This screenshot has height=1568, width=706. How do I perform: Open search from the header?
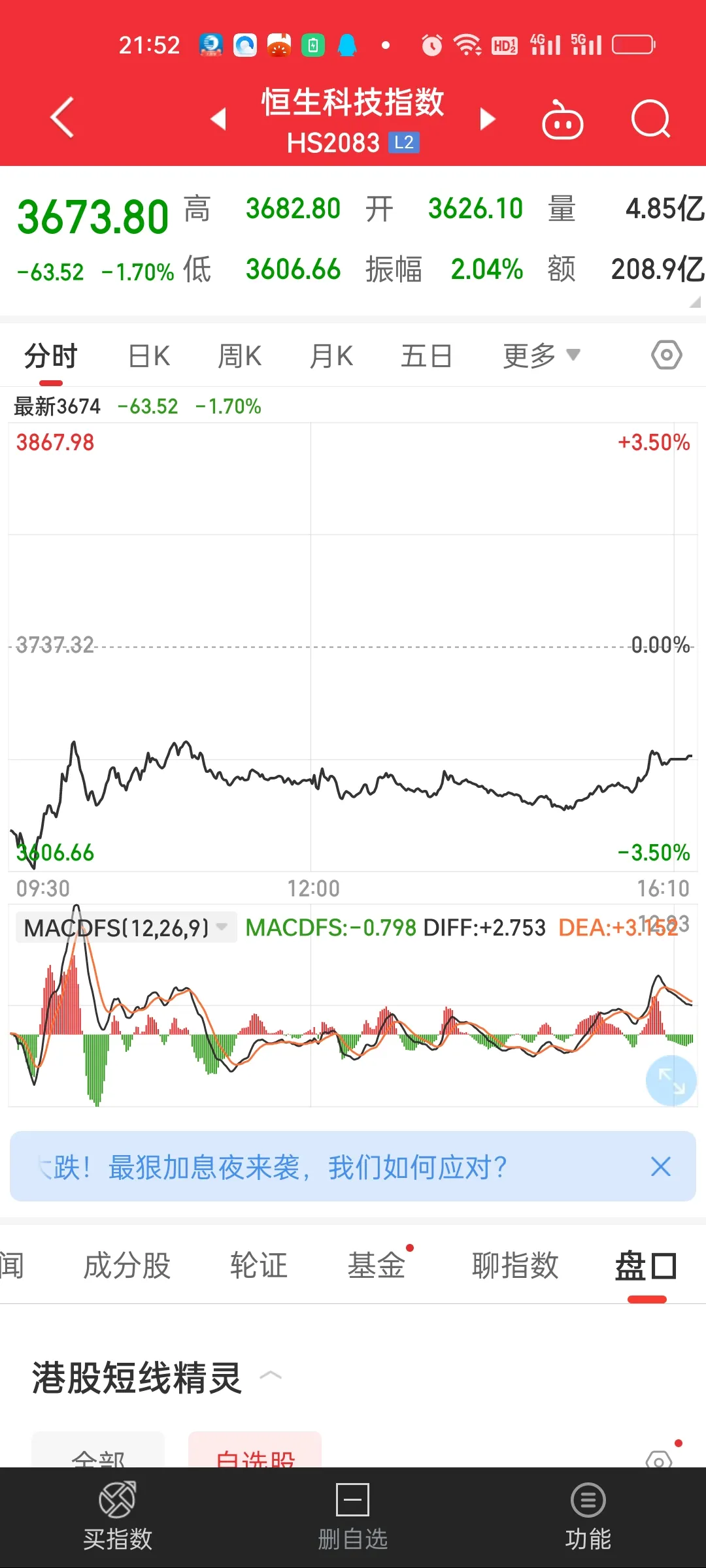[x=650, y=120]
